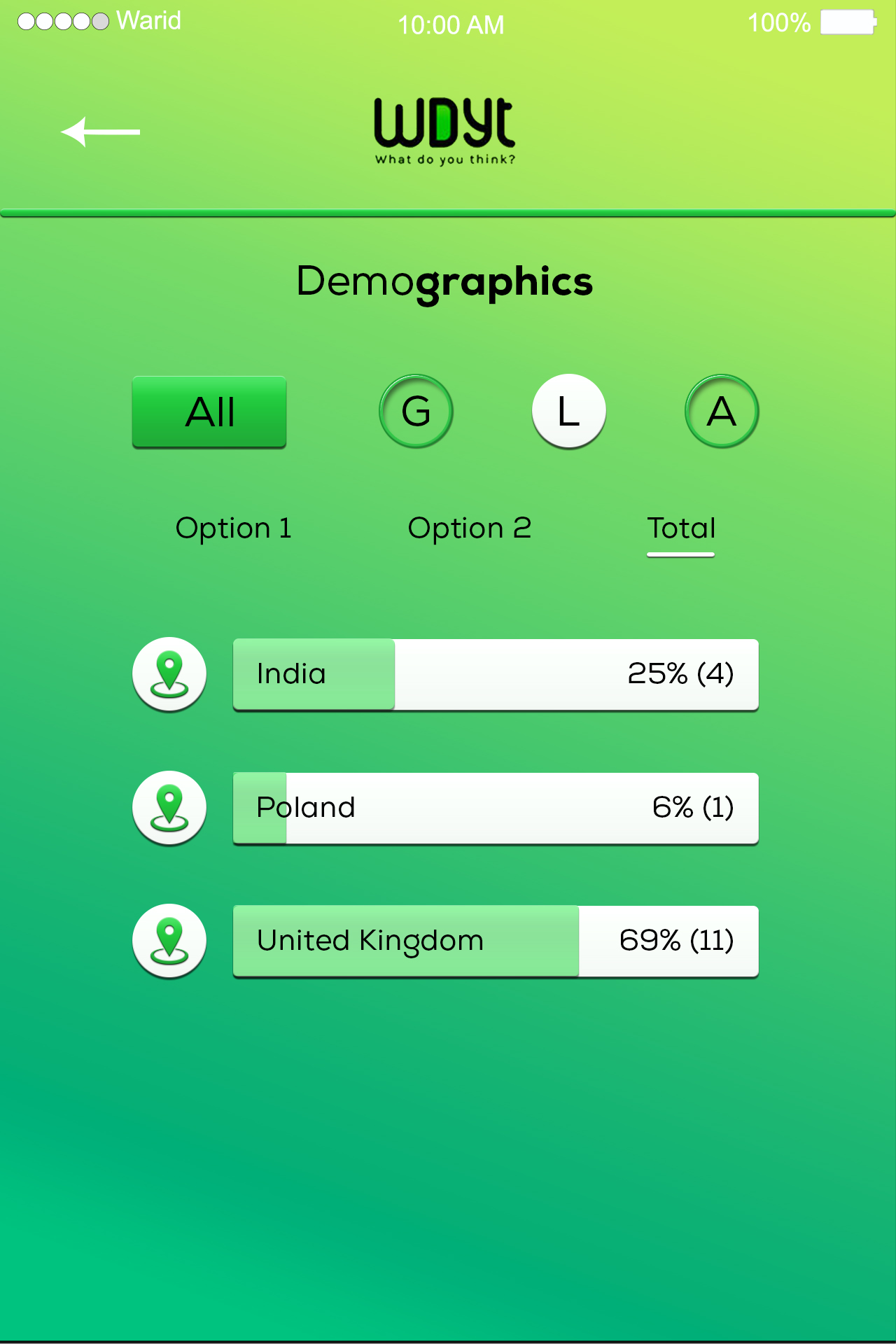Open the United Kingdom result row
Image resolution: width=896 pixels, height=1344 pixels.
pos(495,941)
